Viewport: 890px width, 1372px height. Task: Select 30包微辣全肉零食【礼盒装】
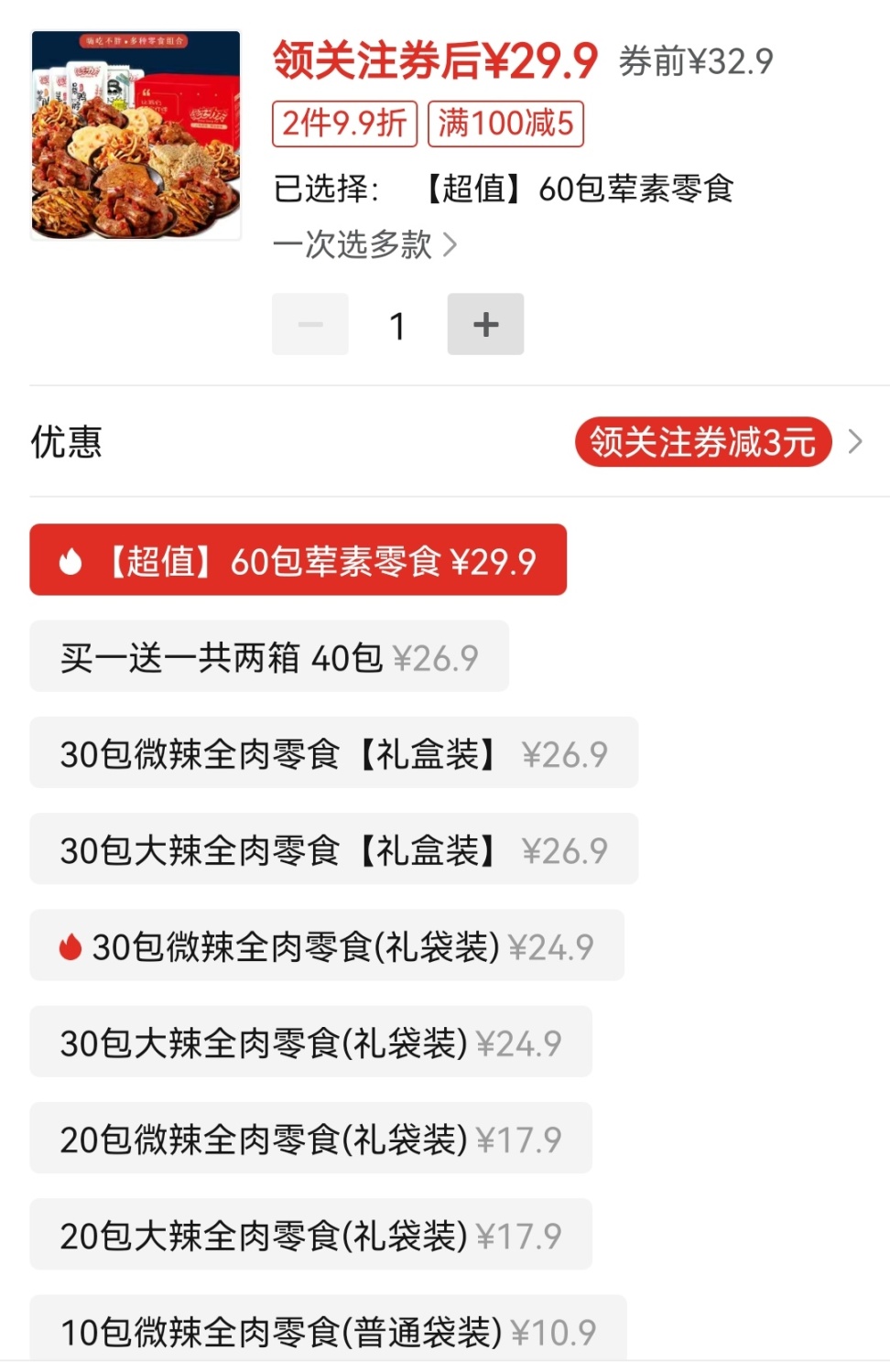(x=333, y=752)
